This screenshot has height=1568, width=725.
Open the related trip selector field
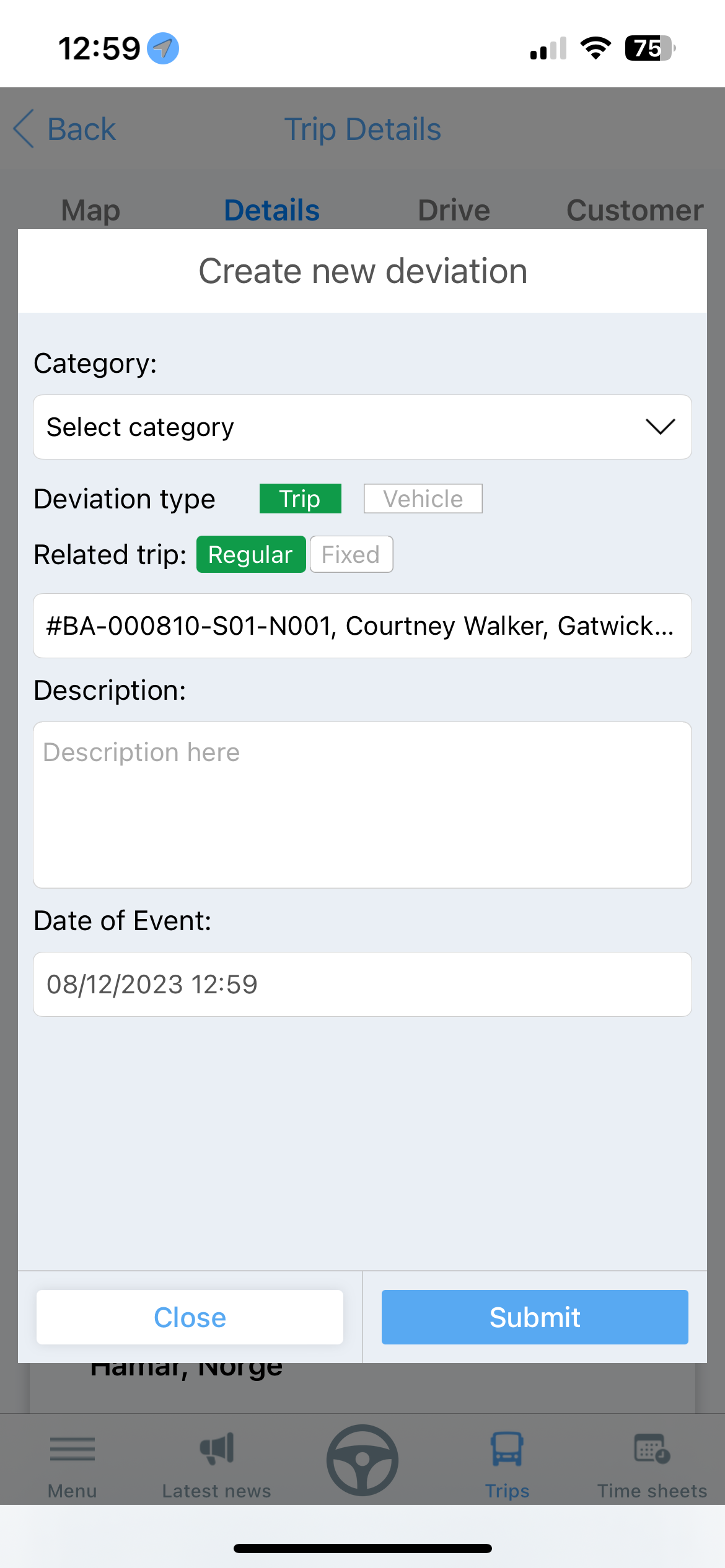click(362, 626)
